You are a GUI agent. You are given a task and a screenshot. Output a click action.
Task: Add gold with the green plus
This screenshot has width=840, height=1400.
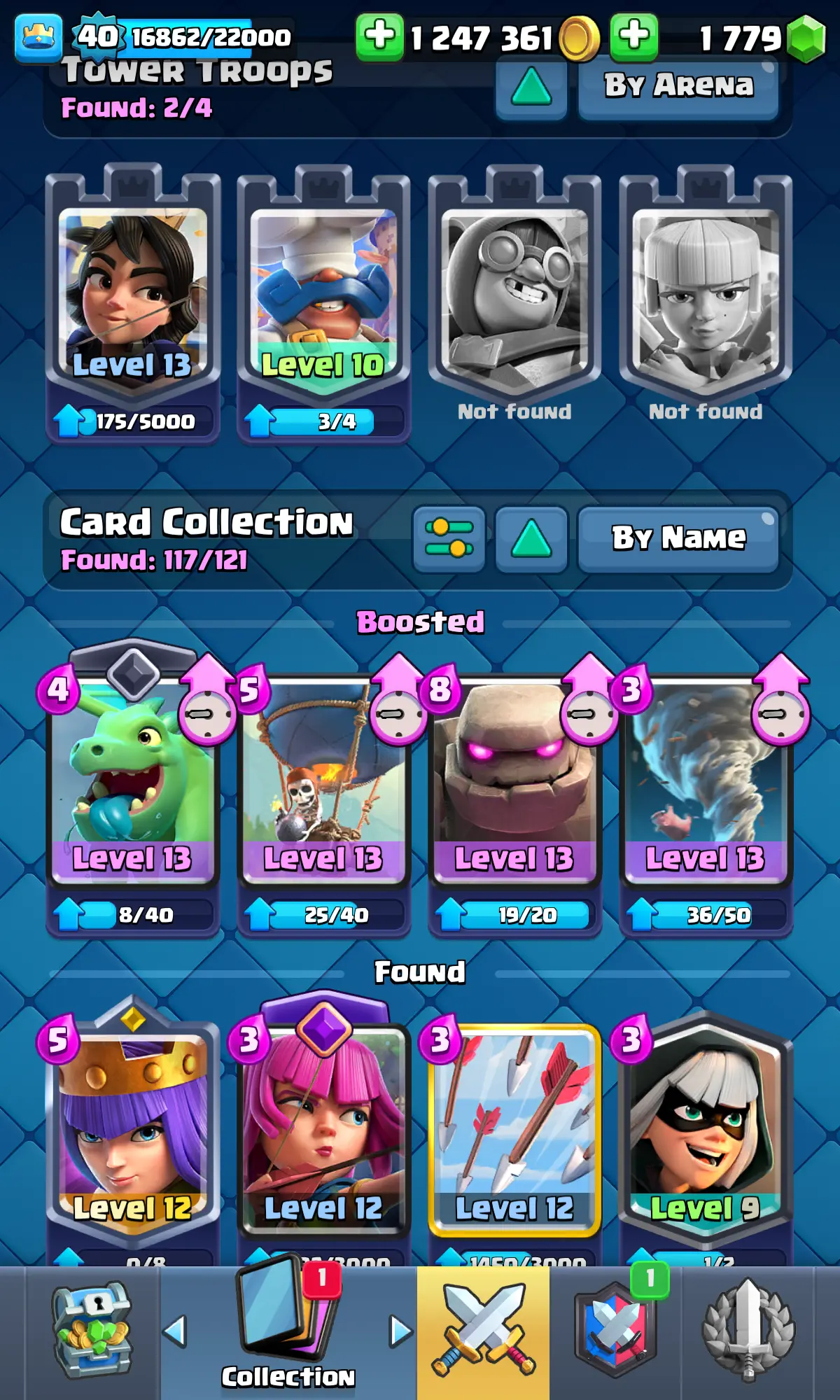click(x=379, y=36)
